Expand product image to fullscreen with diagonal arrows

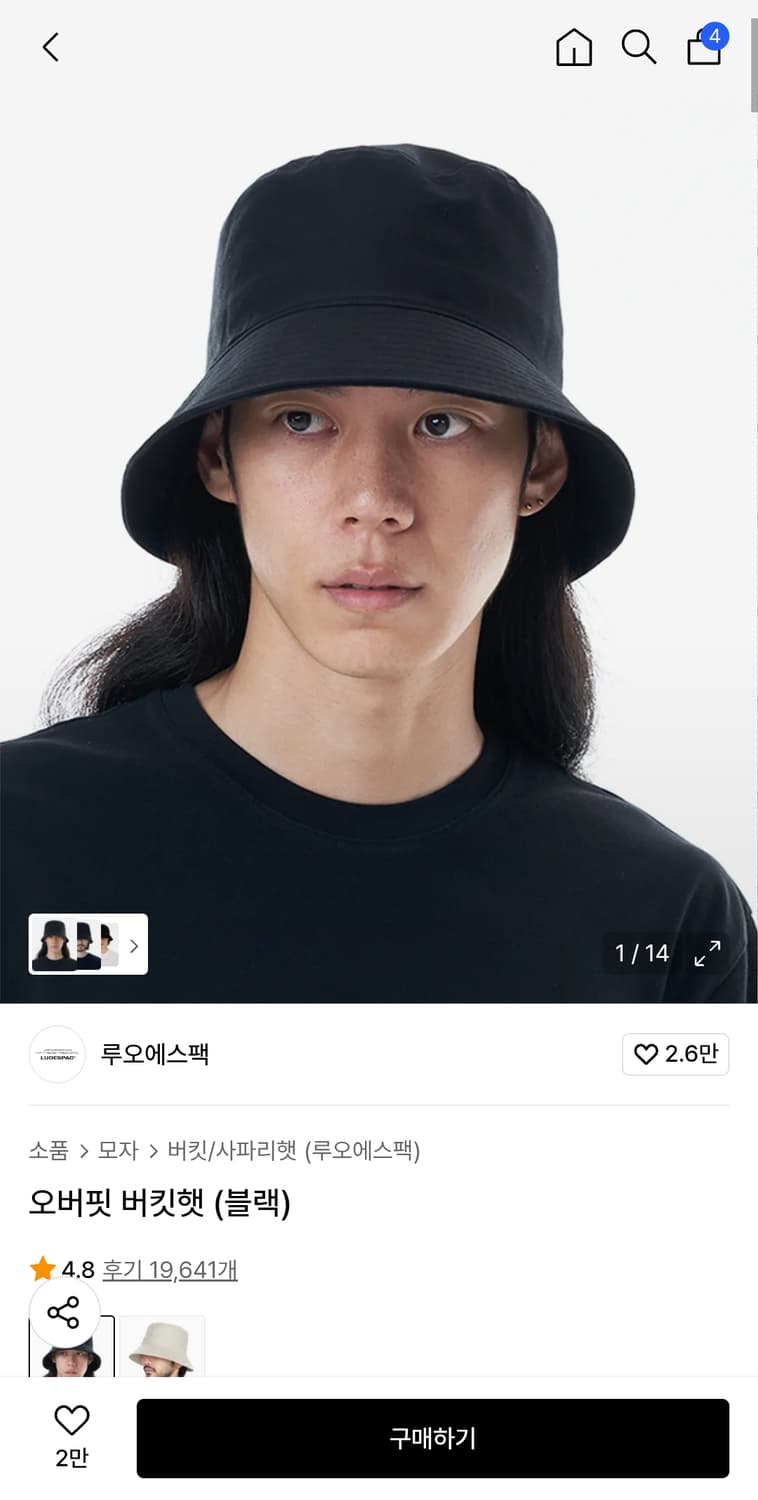(x=708, y=953)
